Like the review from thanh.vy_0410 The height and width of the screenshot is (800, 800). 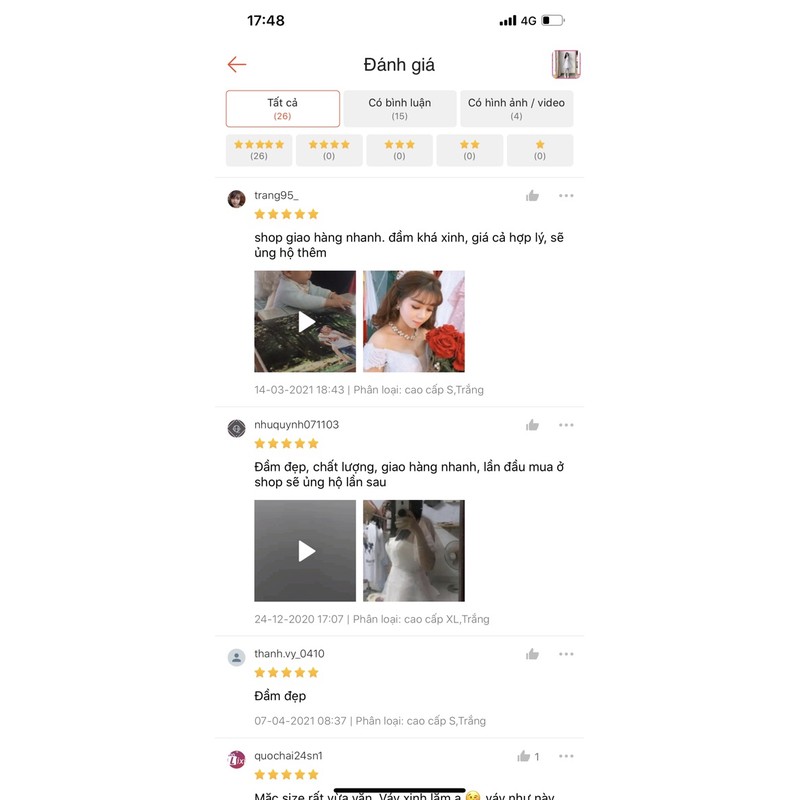pos(532,654)
